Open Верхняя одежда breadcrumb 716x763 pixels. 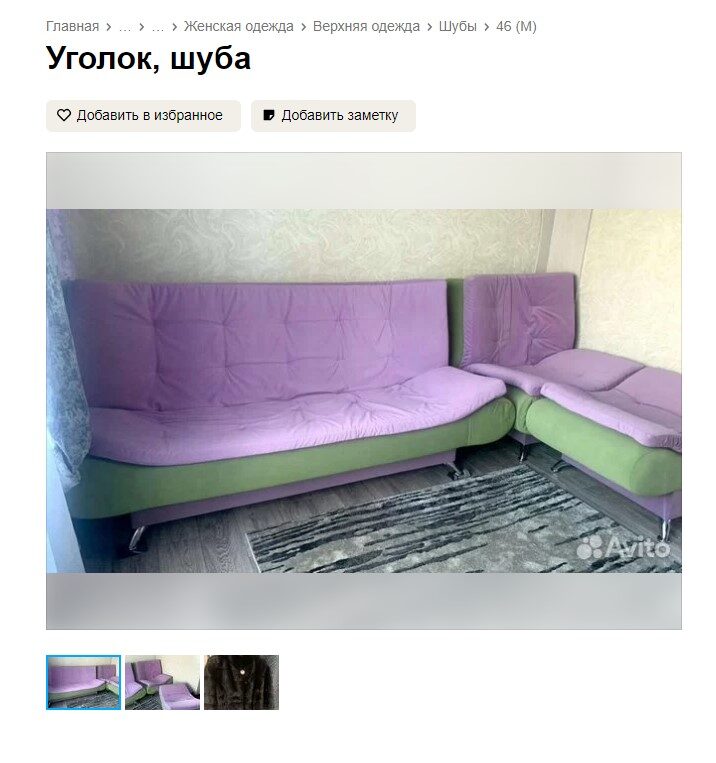click(x=366, y=26)
